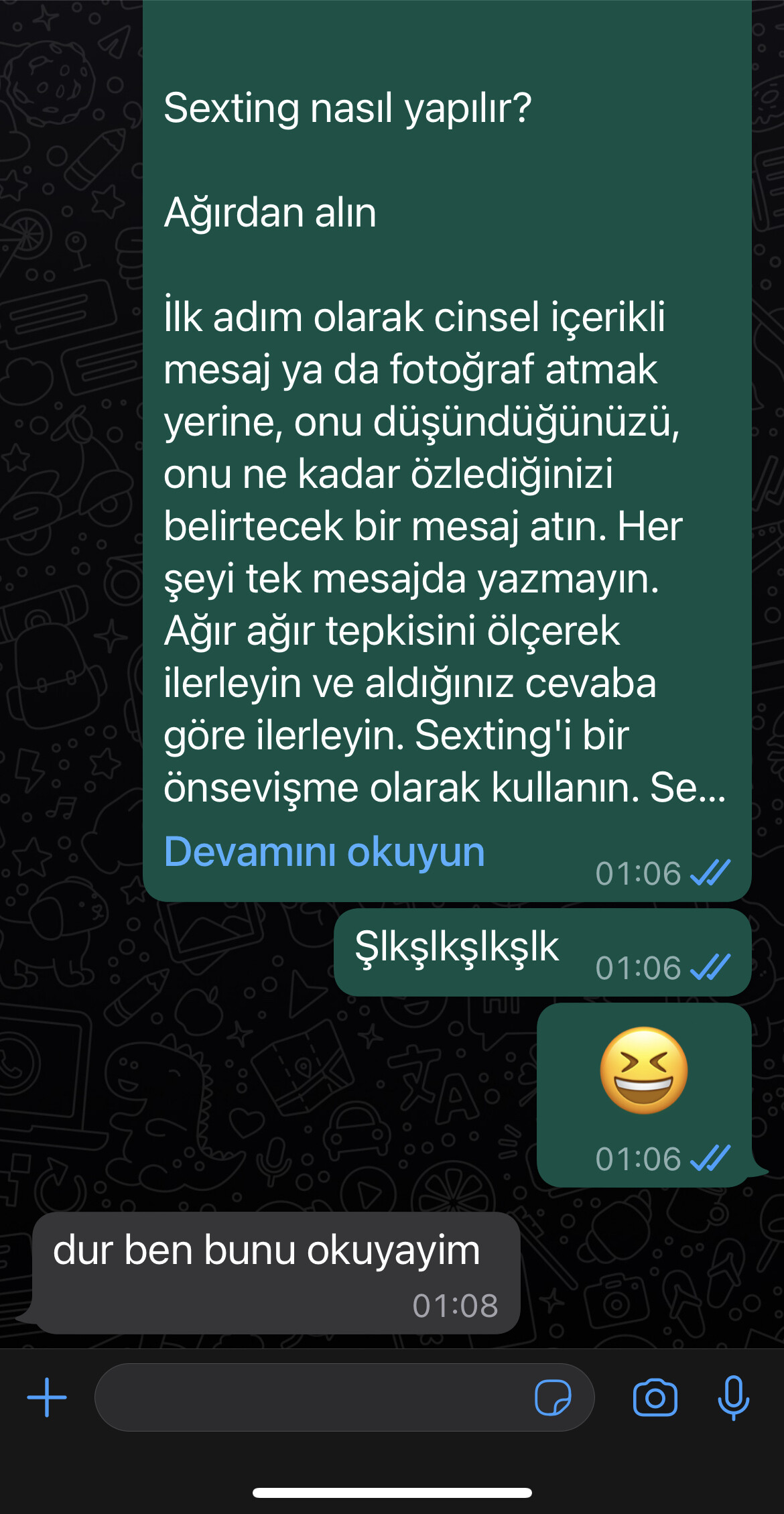
Task: Focus the message text field
Action: (x=308, y=1397)
